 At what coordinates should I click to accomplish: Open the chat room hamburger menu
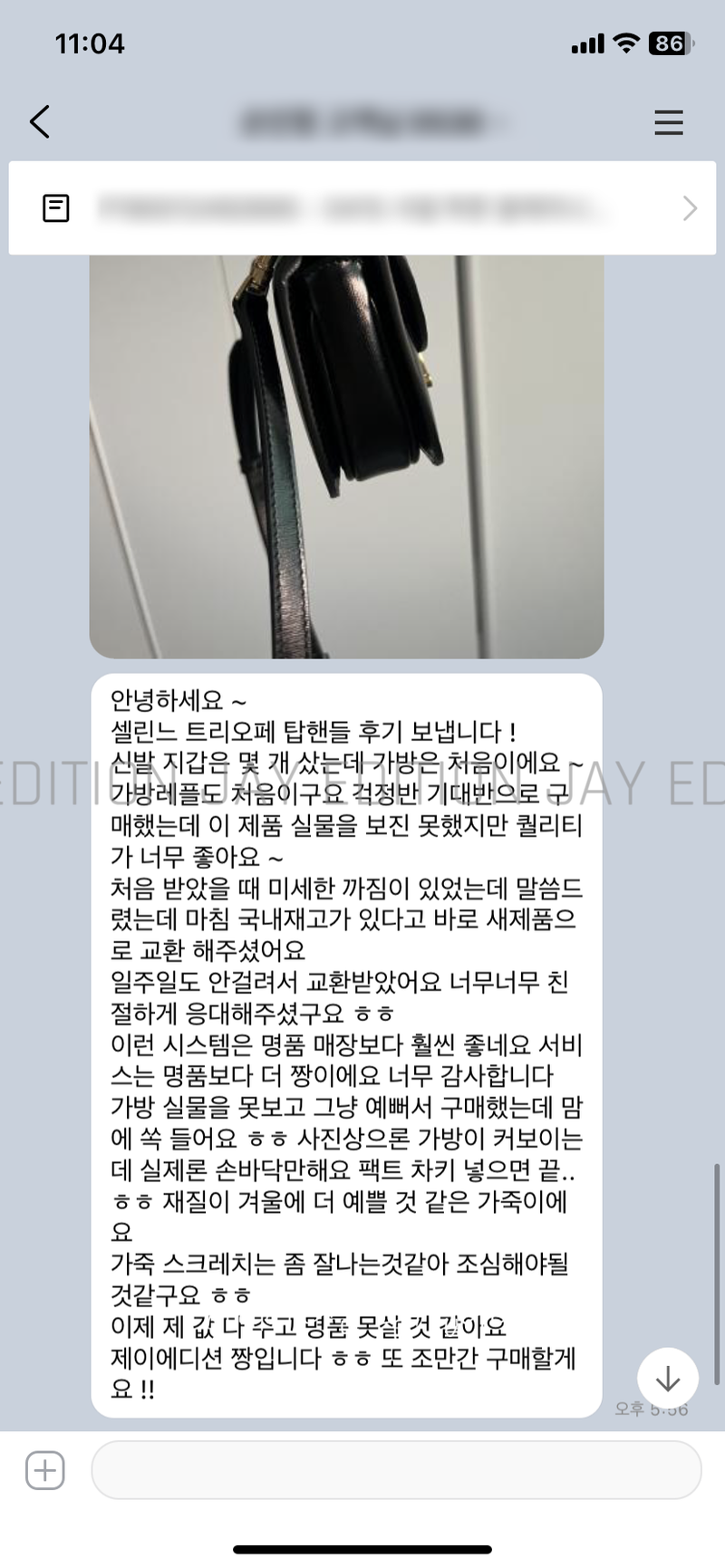668,122
